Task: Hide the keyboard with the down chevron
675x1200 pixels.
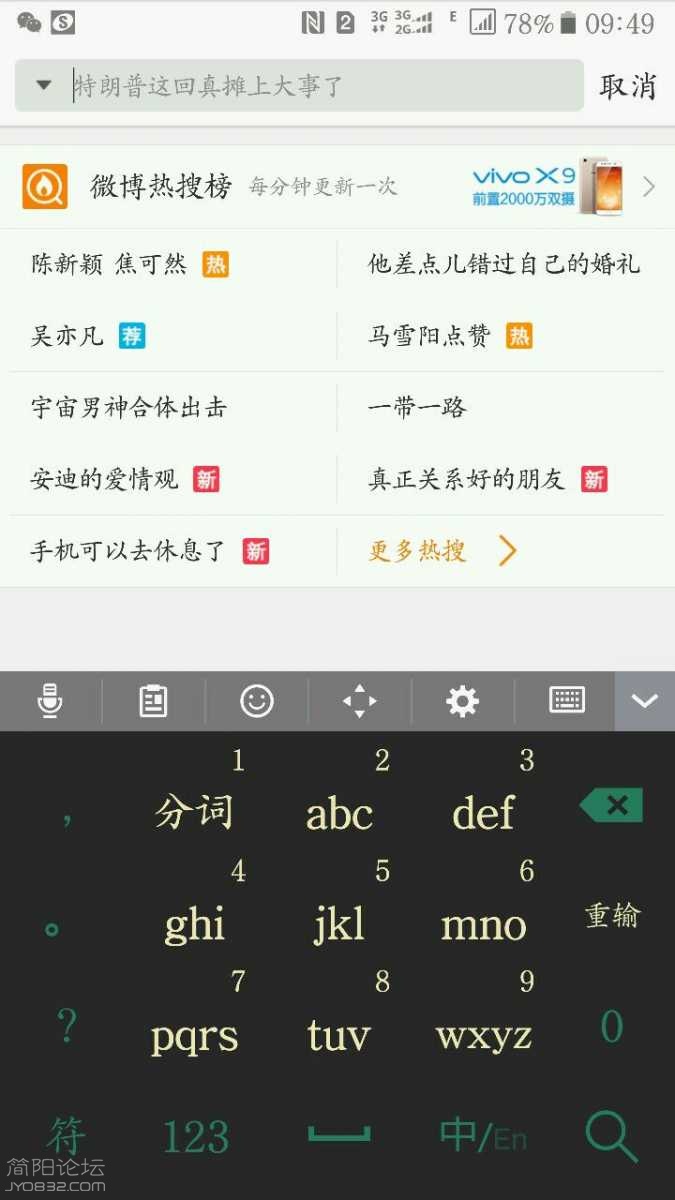Action: pyautogui.click(x=644, y=701)
